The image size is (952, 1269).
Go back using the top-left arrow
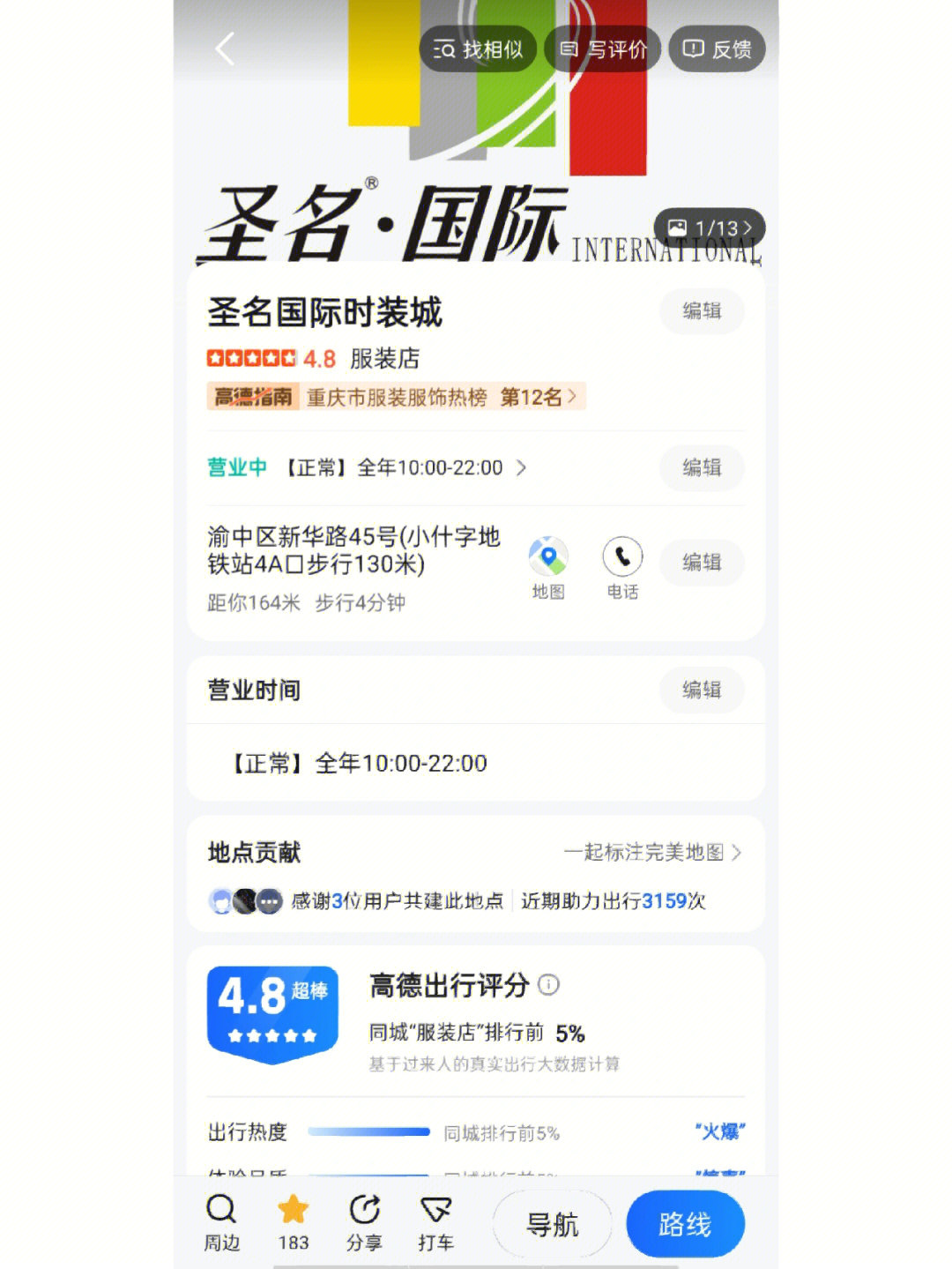pos(226,49)
